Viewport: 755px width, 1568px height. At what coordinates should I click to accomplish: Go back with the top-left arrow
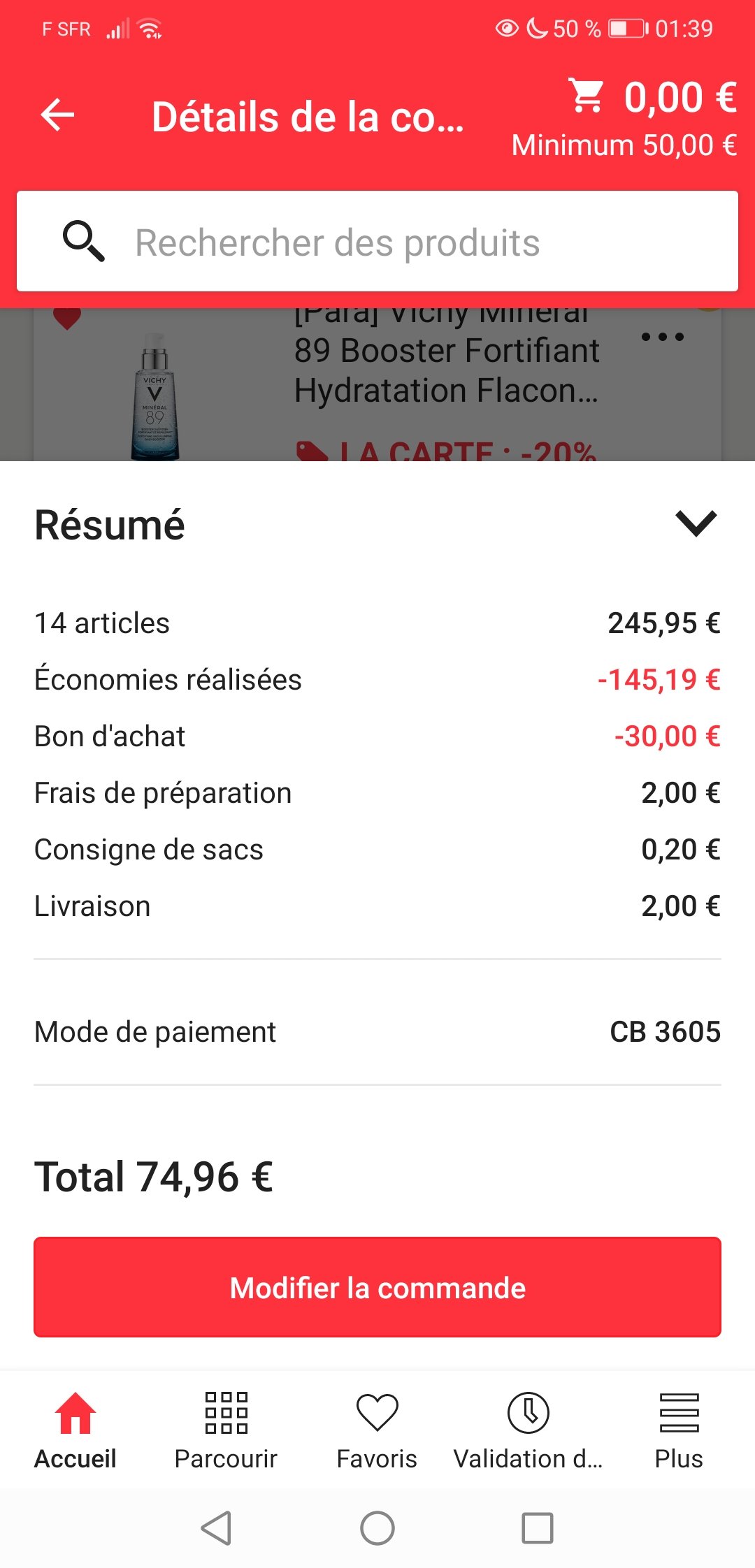click(58, 115)
